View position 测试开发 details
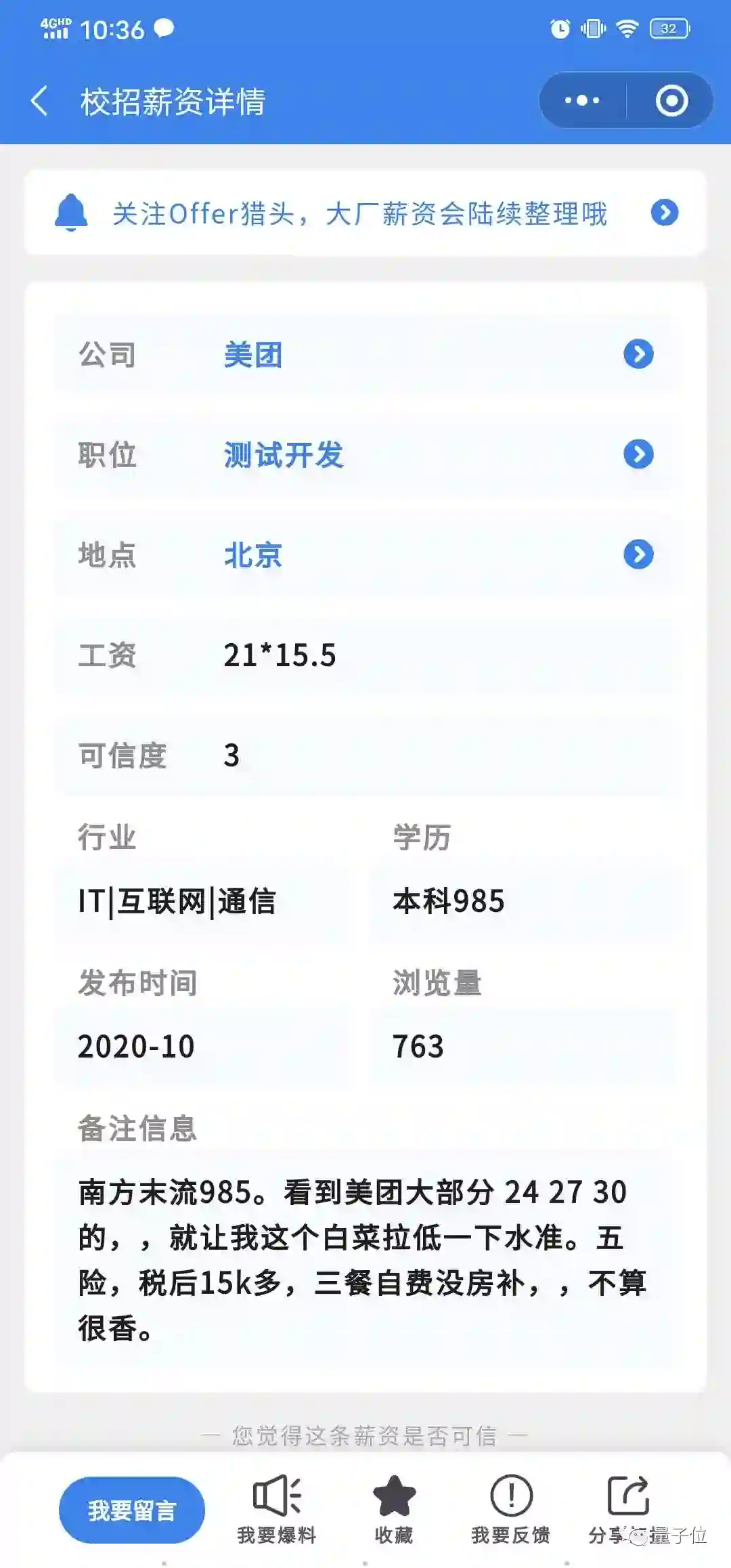This screenshot has width=731, height=1568. pos(638,454)
